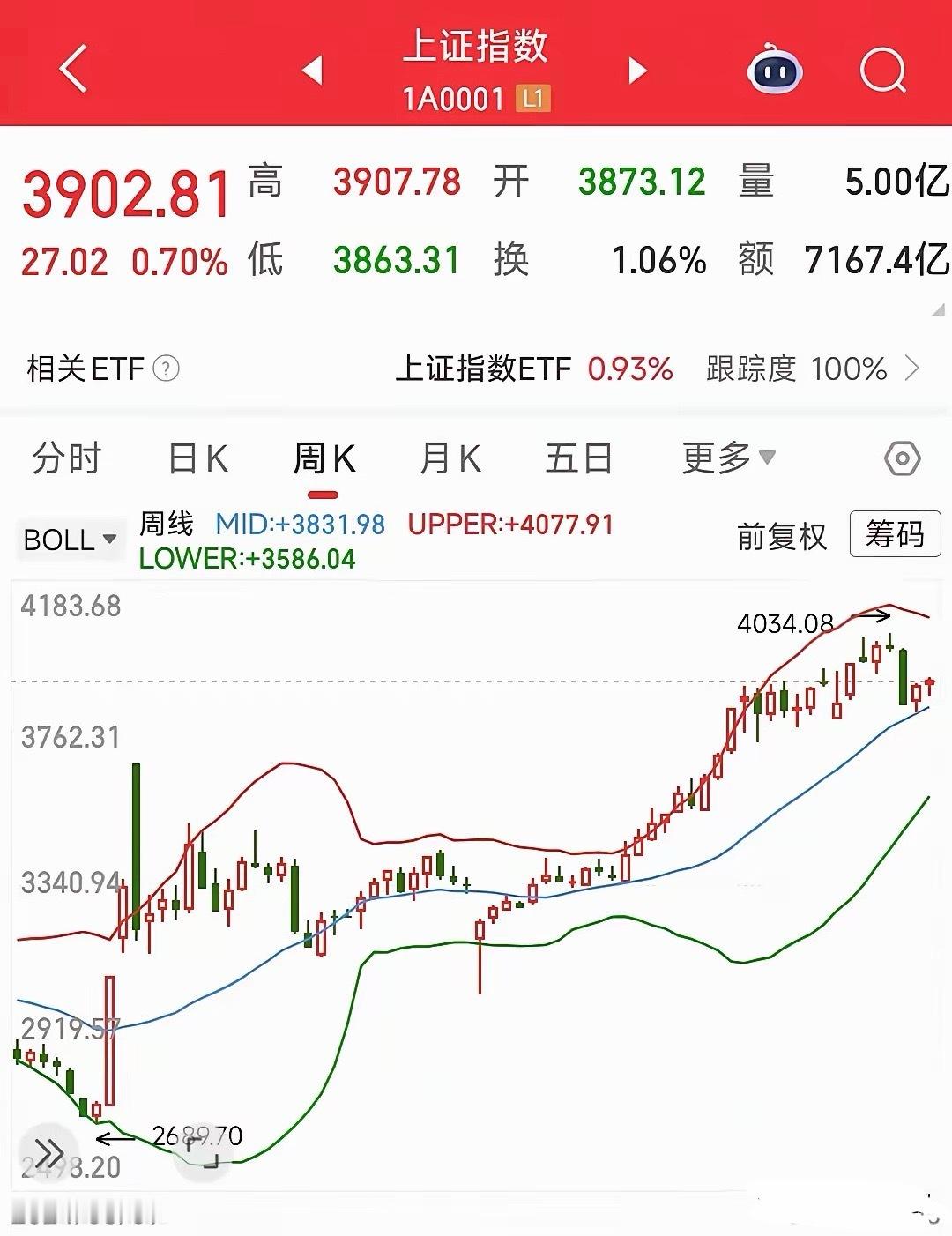Switch to the 月K monthly chart tab
The width and height of the screenshot is (952, 1236).
click(451, 458)
